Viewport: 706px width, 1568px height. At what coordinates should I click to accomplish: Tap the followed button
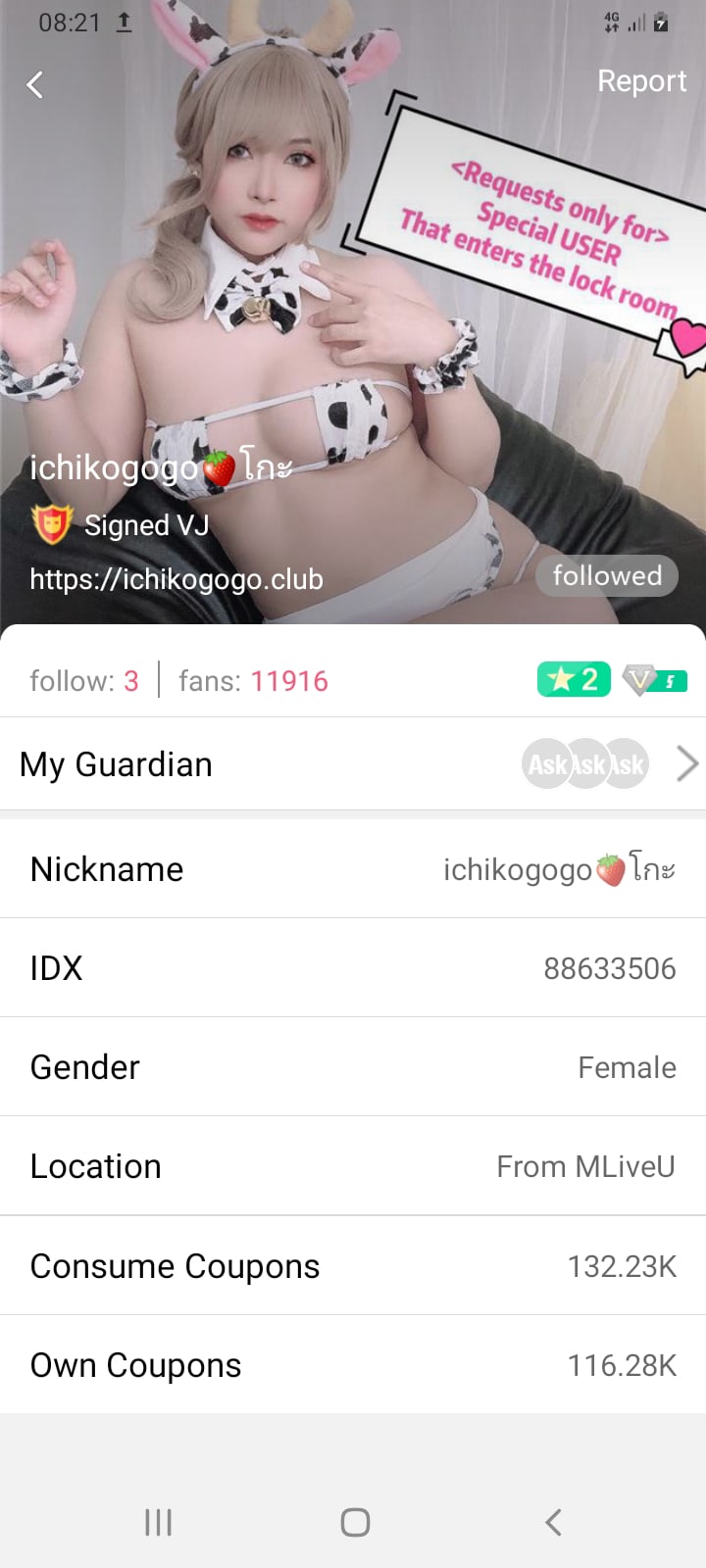(606, 575)
